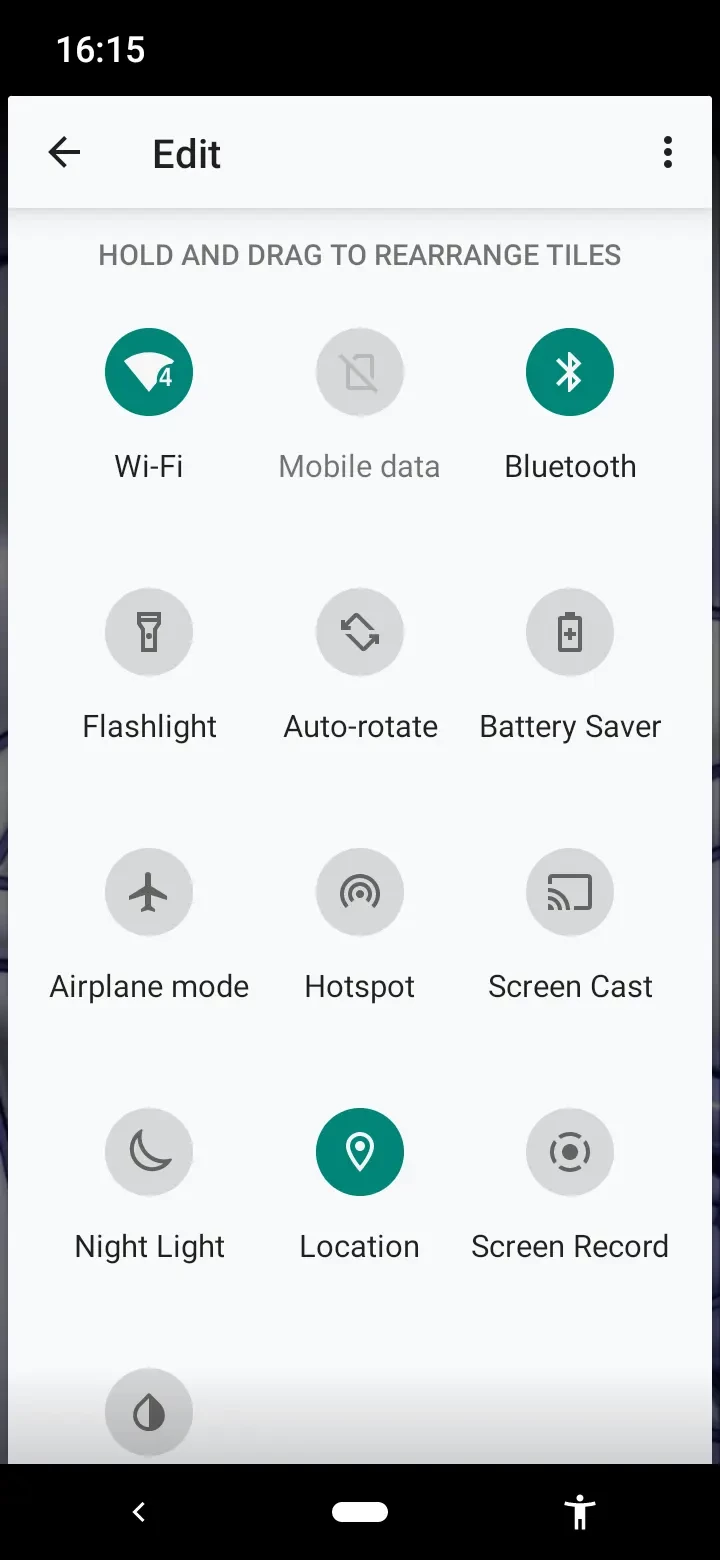720x1560 pixels.
Task: Open the three-dot overflow menu
Action: [x=667, y=153]
